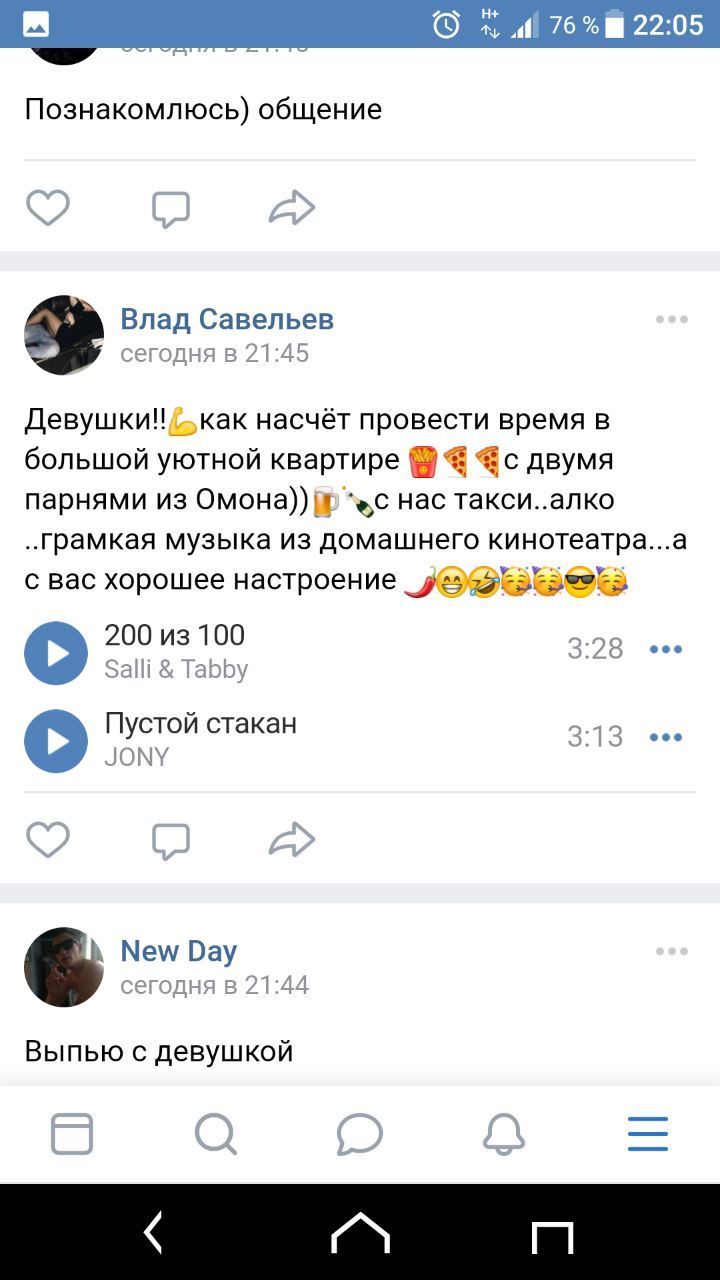
Task: Comment on the "Познакомлюсь) общение" post
Action: click(x=170, y=209)
